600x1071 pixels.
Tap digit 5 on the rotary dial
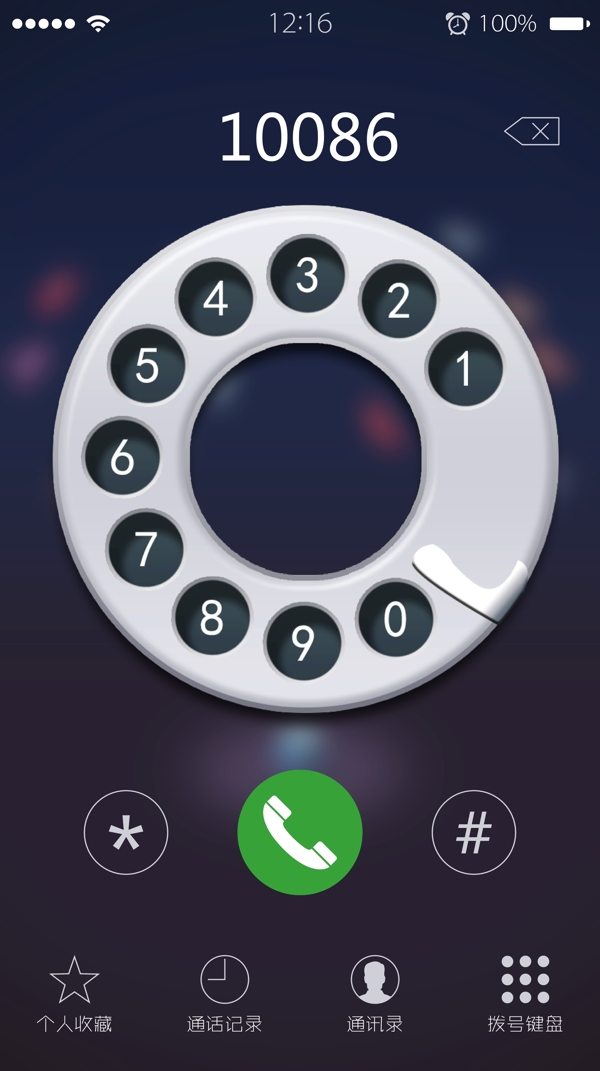tap(147, 366)
